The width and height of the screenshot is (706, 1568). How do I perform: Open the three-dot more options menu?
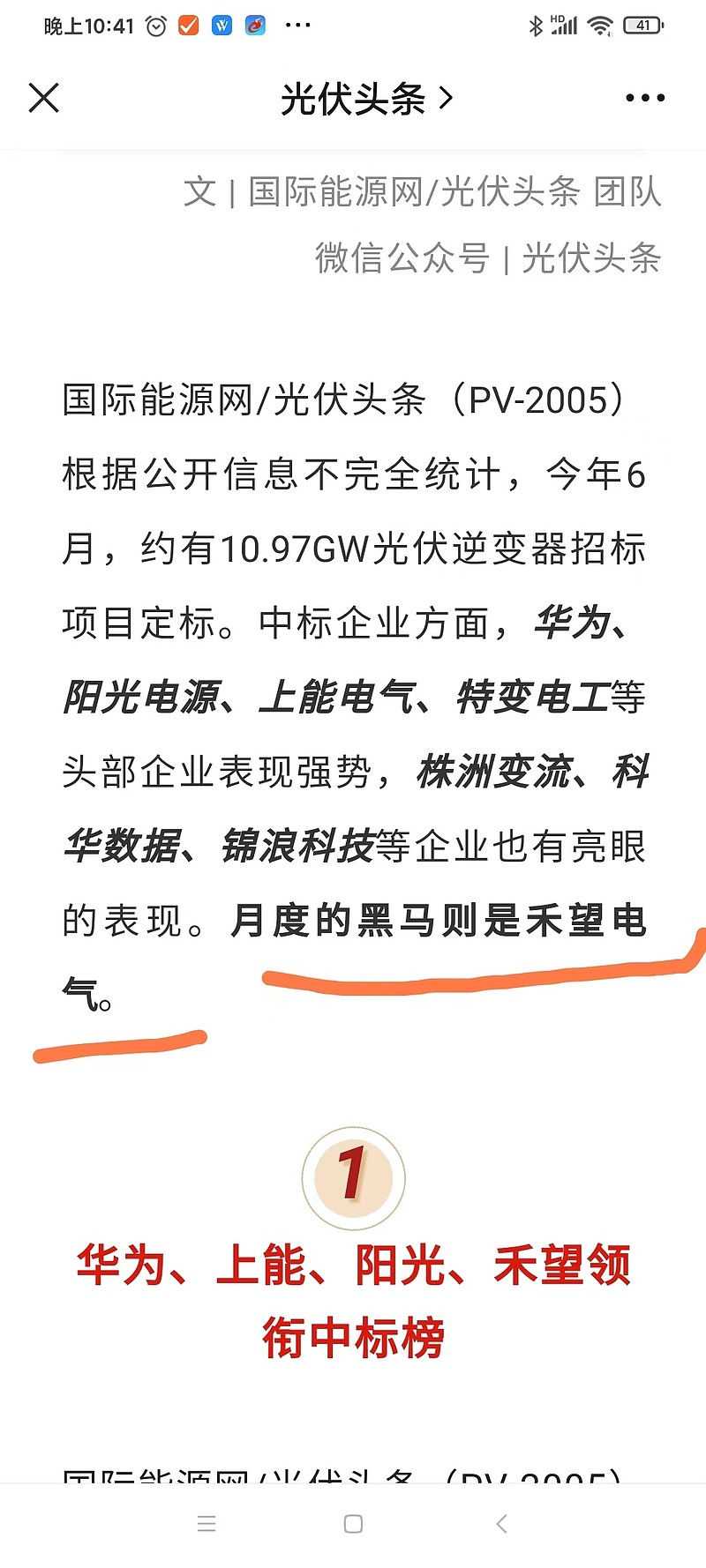point(645,98)
